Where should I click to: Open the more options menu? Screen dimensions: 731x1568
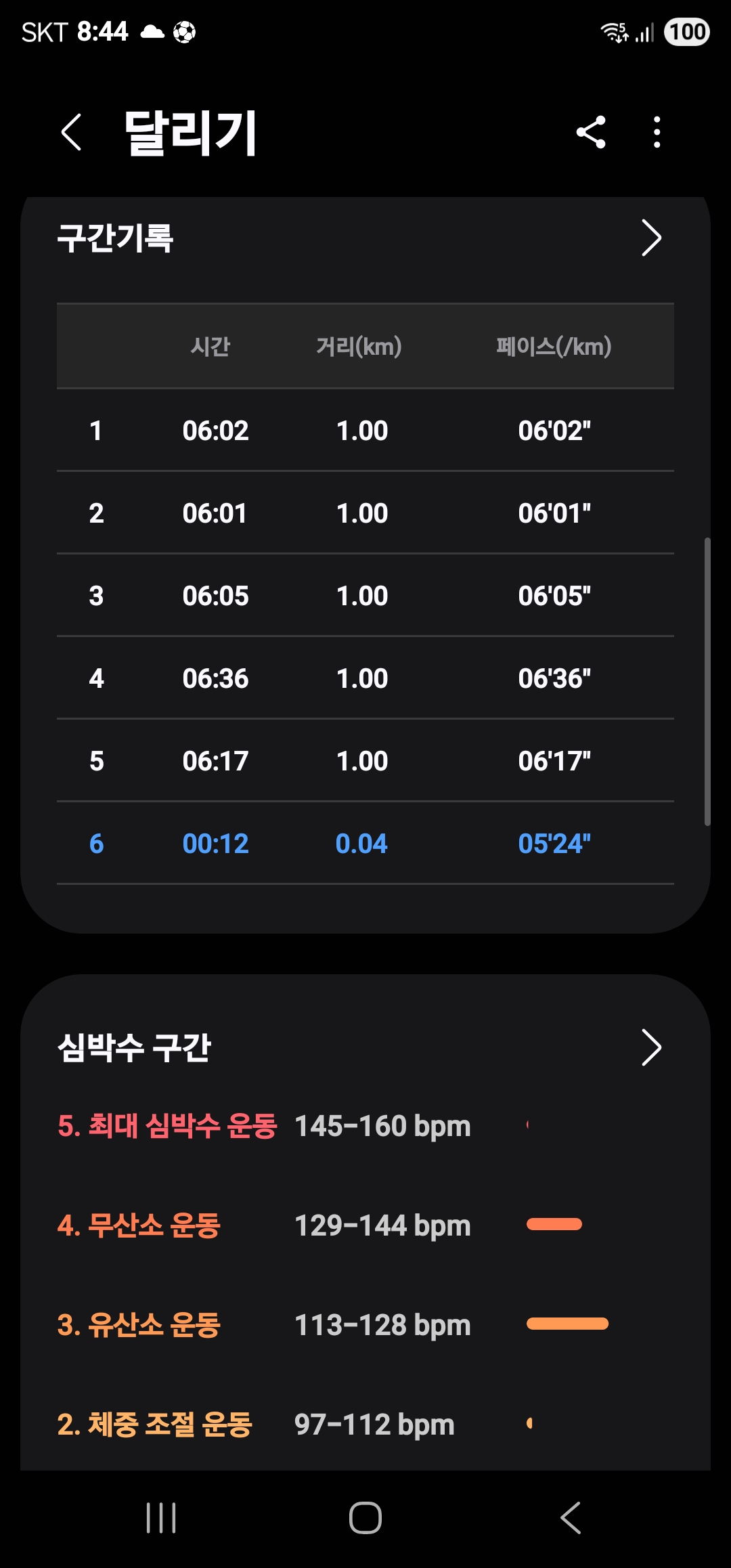coord(657,132)
